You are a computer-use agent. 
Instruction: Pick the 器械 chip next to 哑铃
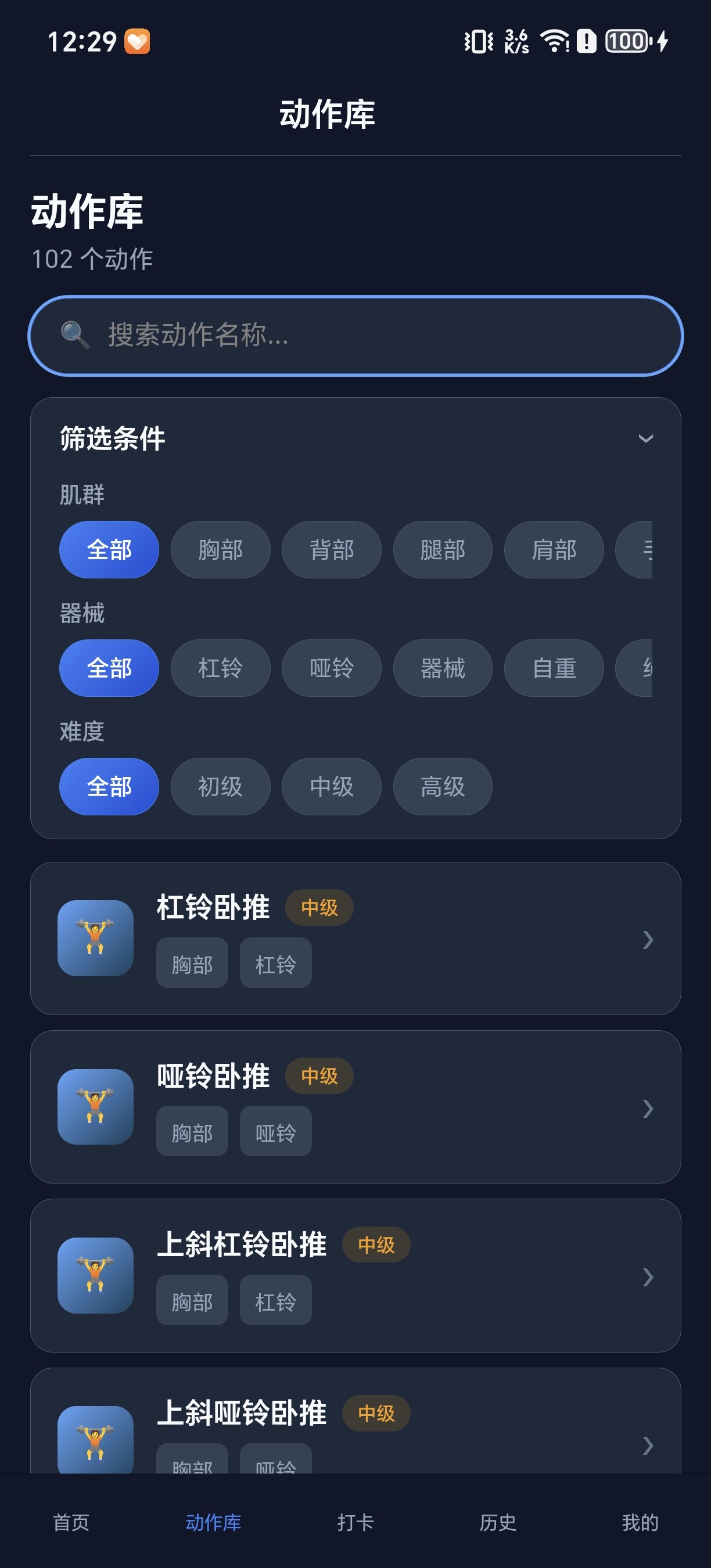(x=443, y=668)
